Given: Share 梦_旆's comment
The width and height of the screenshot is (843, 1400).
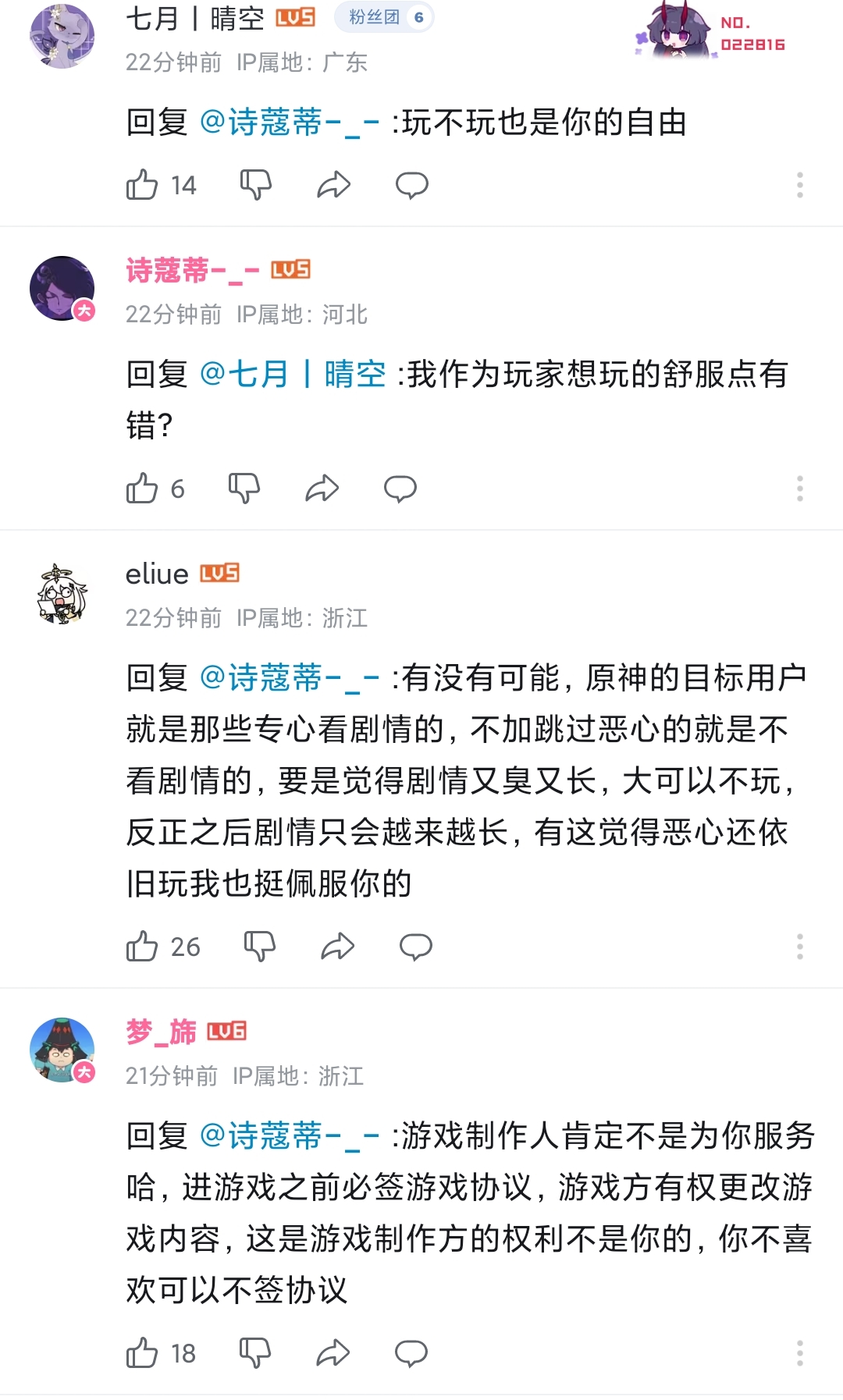Looking at the screenshot, I should pos(333,1353).
